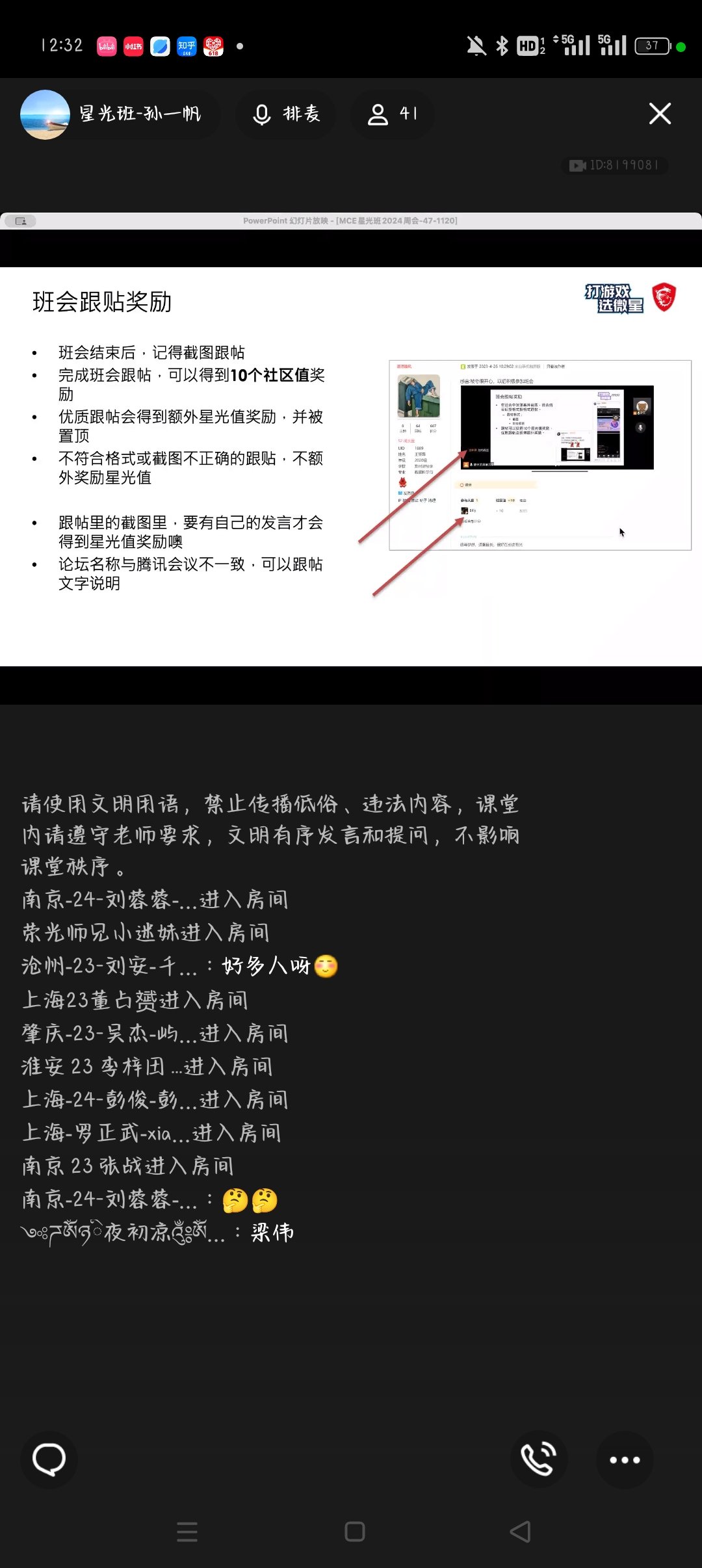
Task: Open the shared PowerPoint slide view
Action: (x=351, y=466)
